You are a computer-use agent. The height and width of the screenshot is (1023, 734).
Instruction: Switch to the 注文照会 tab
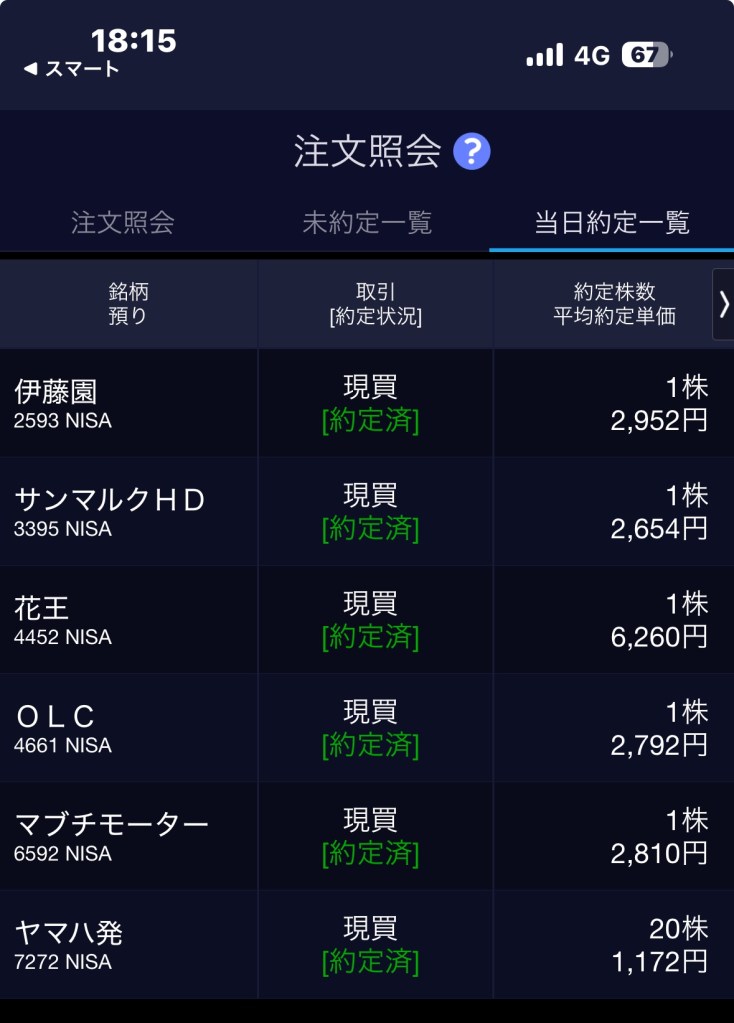click(123, 222)
